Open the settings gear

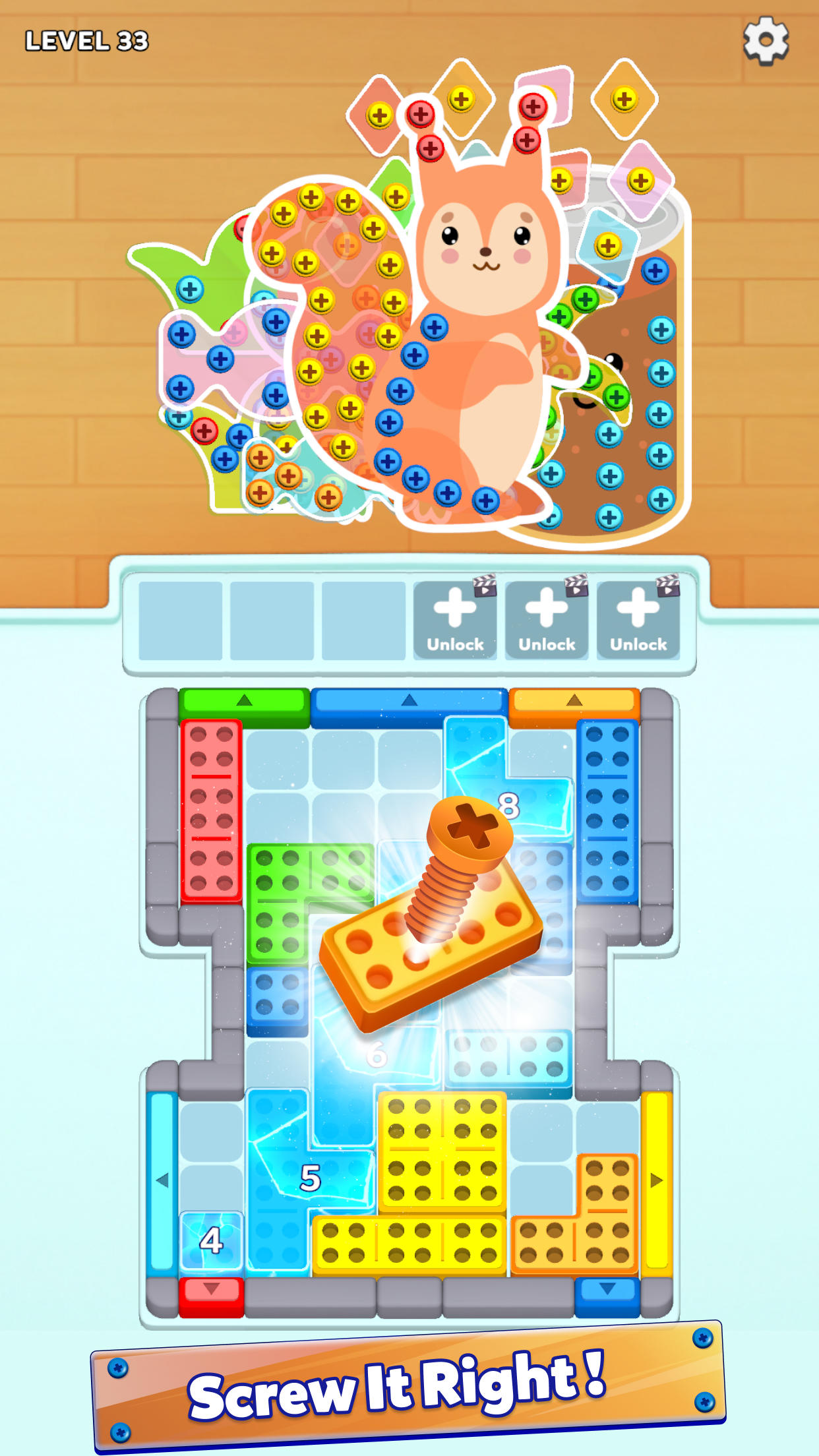pos(766,41)
